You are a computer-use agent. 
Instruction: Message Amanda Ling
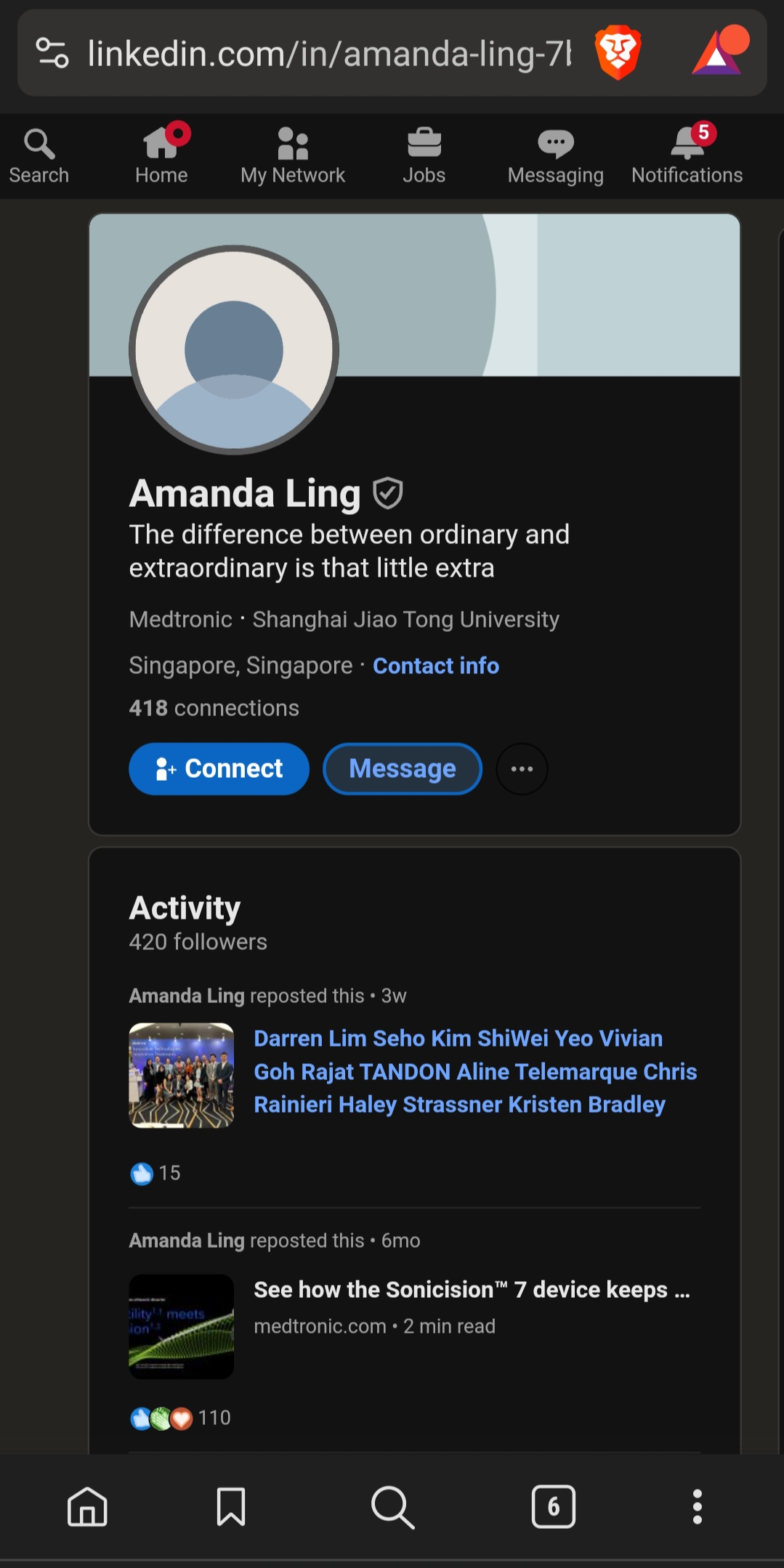click(403, 768)
